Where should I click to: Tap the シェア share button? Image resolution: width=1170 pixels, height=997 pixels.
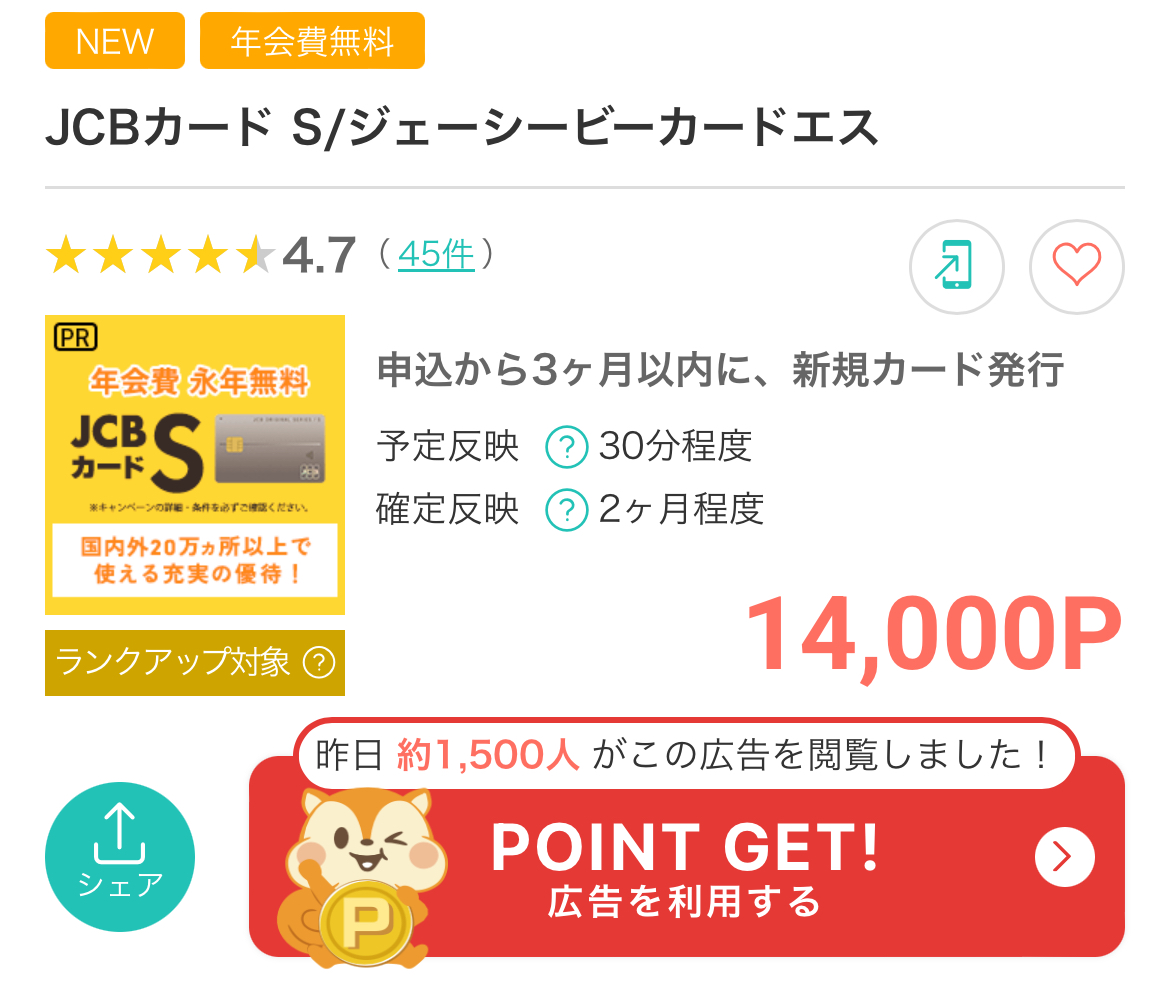[120, 857]
